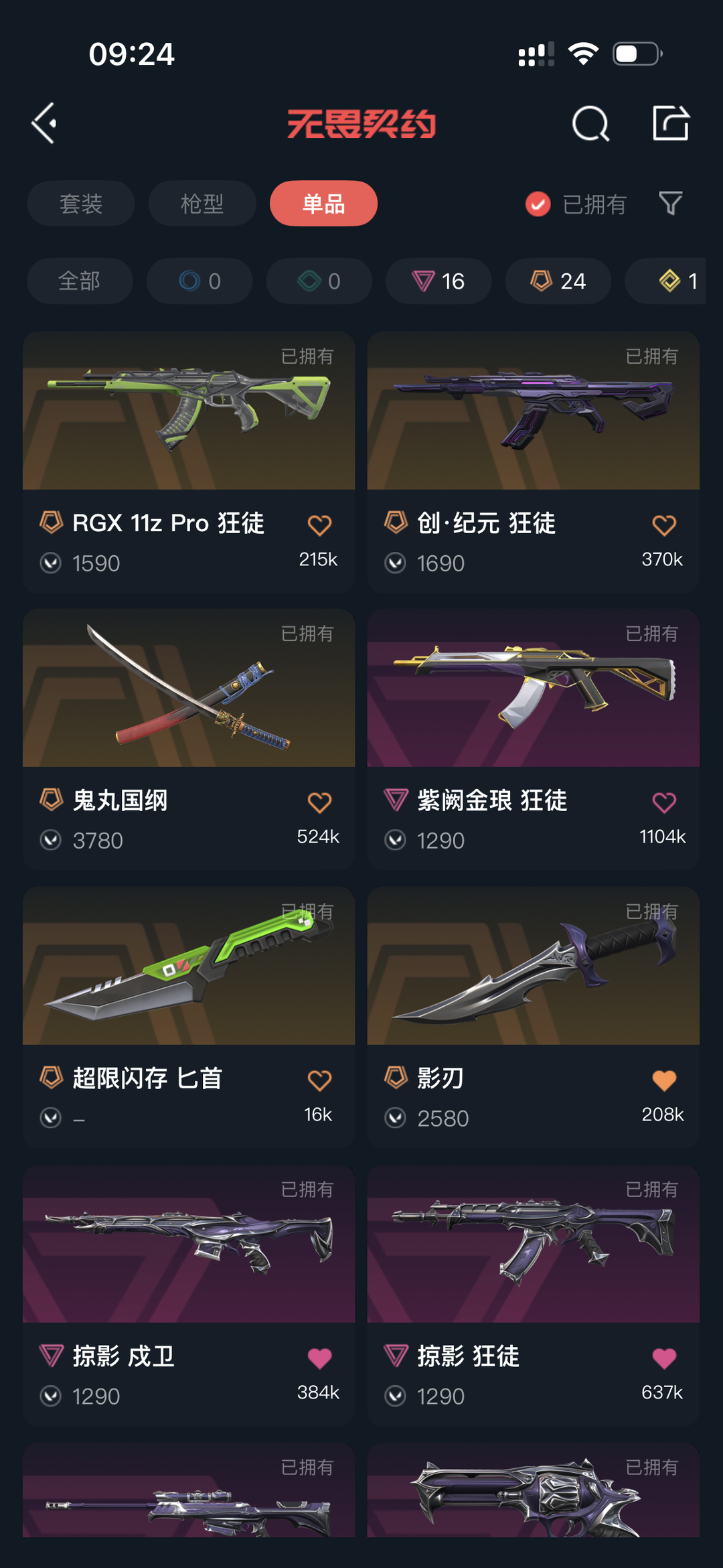Tap the share icon in header
The width and height of the screenshot is (723, 1568).
coord(671,123)
